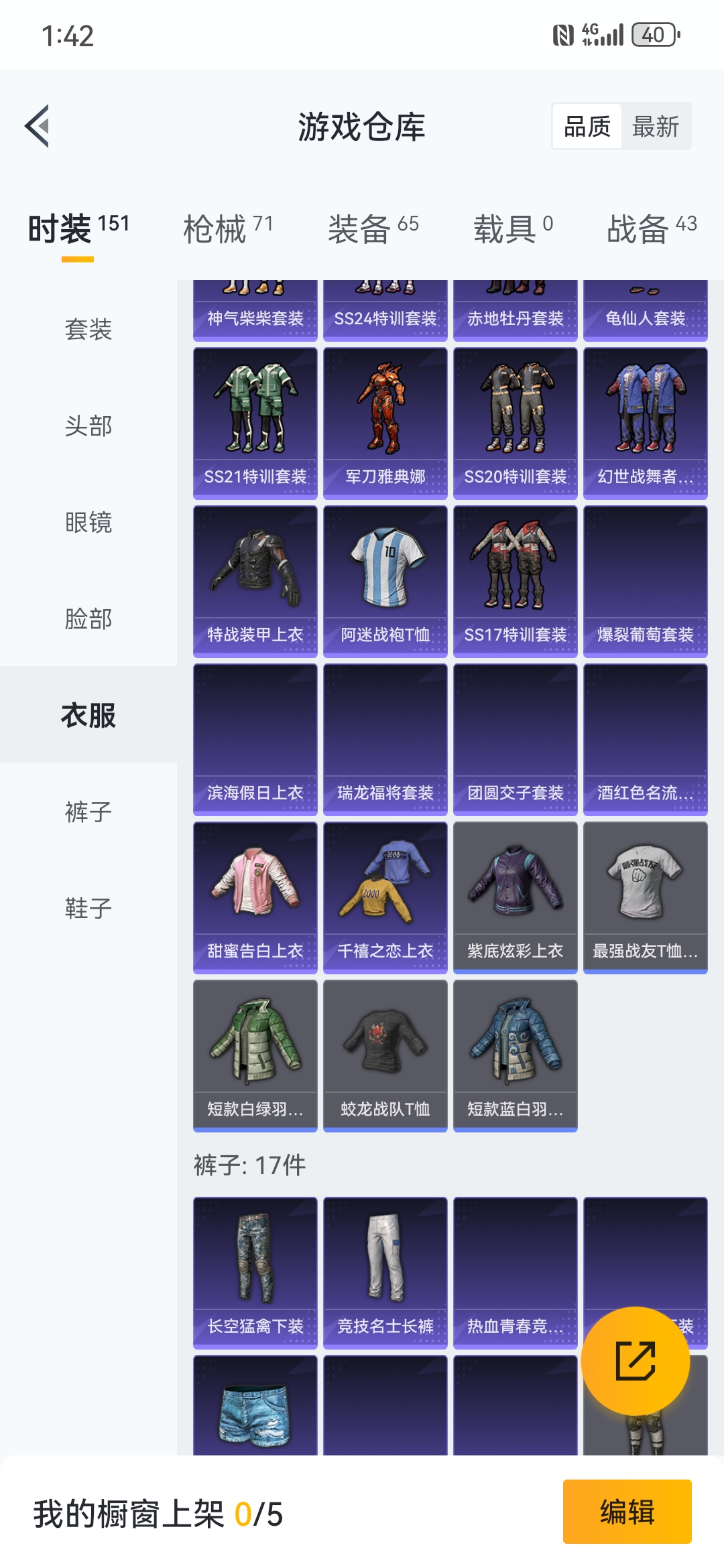Select 头部 in the side menu
724x1568 pixels.
tap(88, 426)
